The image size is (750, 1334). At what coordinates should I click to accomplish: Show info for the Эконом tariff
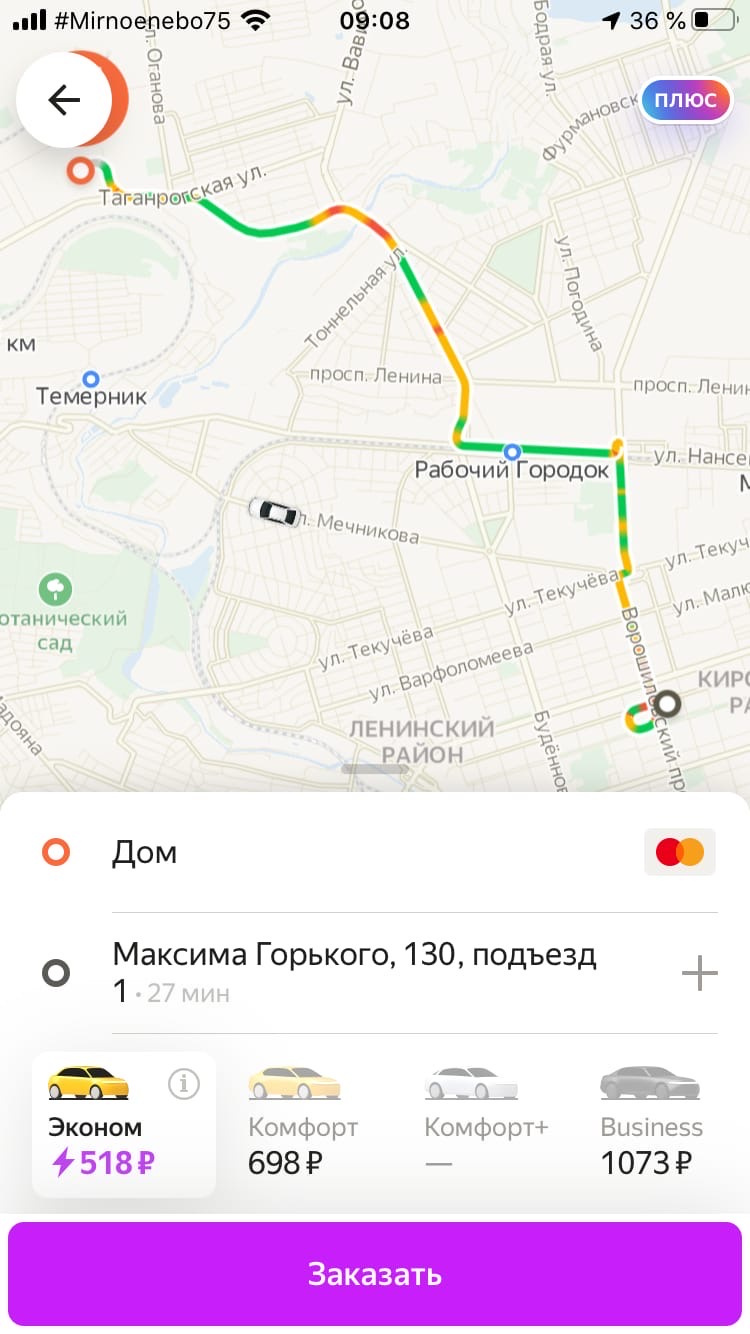point(183,1083)
